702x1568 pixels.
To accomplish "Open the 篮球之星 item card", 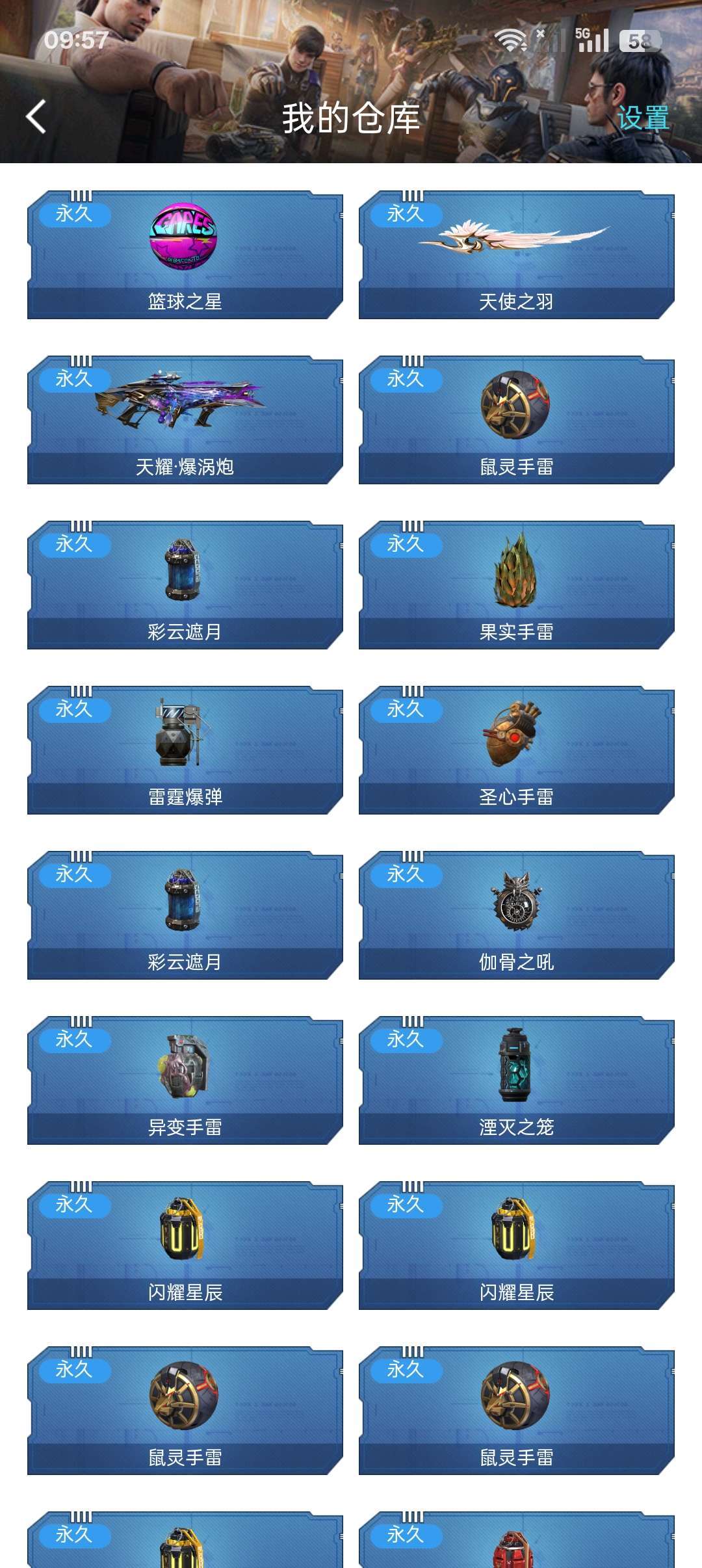I will pyautogui.click(x=185, y=255).
